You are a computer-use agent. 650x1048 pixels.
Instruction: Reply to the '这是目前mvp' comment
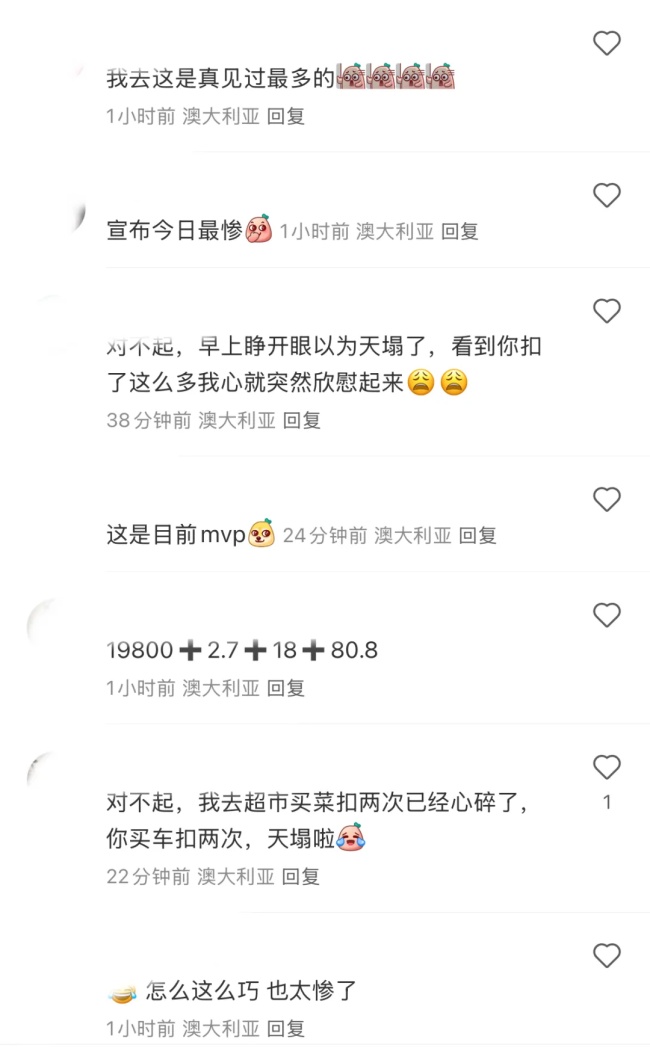click(x=477, y=536)
